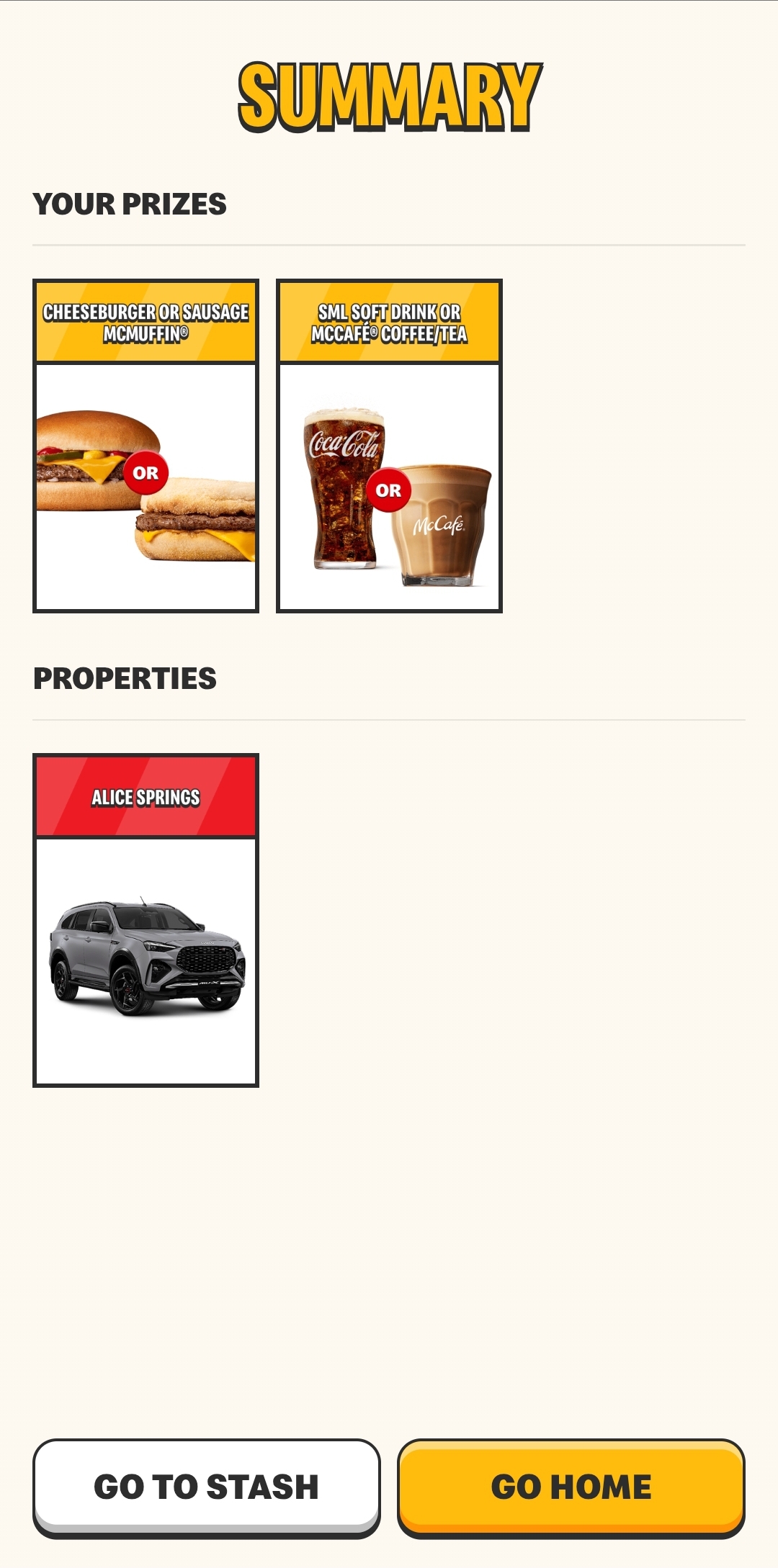View the Sml Soft Drink or McCafé prize card
This screenshot has height=1568, width=778.
pos(389,446)
